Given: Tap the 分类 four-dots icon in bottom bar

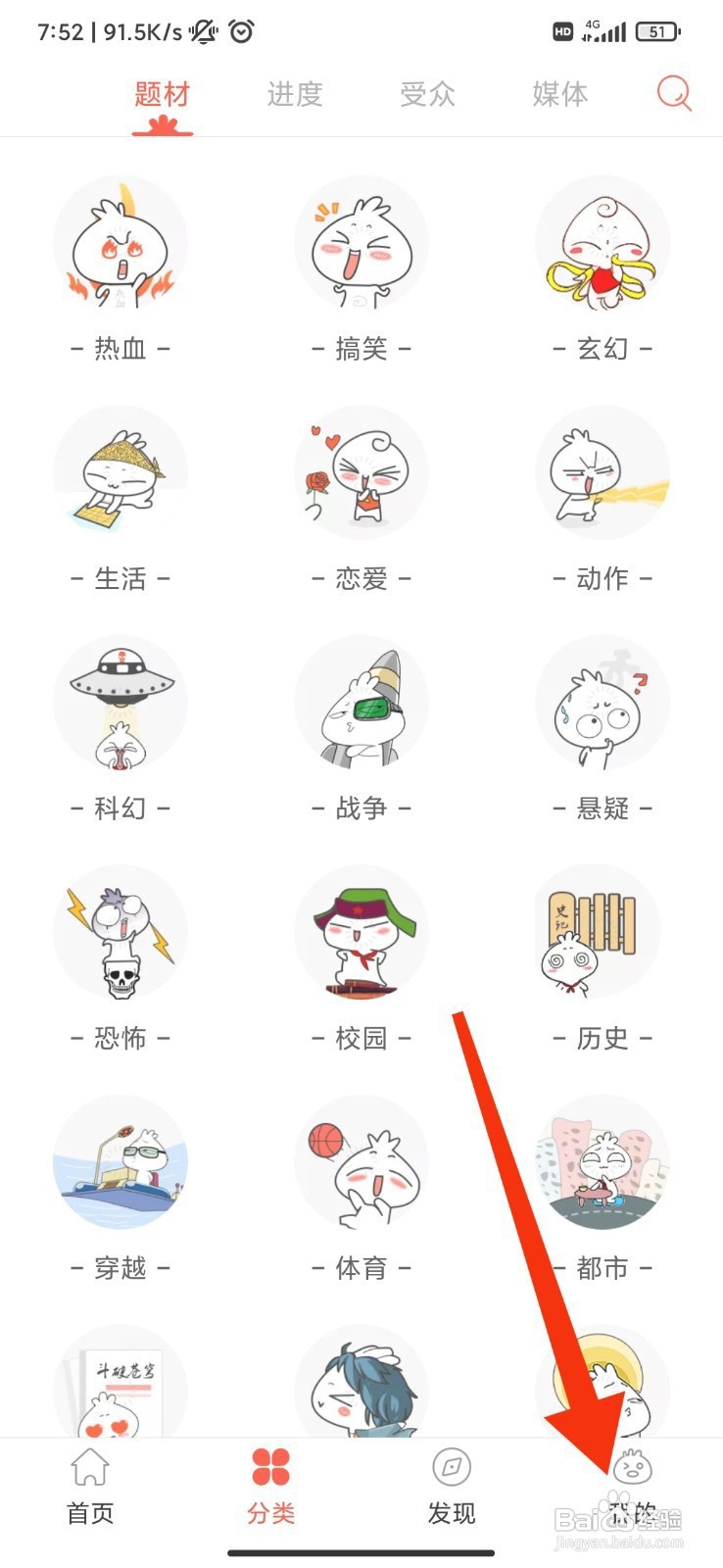Looking at the screenshot, I should click(x=270, y=1468).
